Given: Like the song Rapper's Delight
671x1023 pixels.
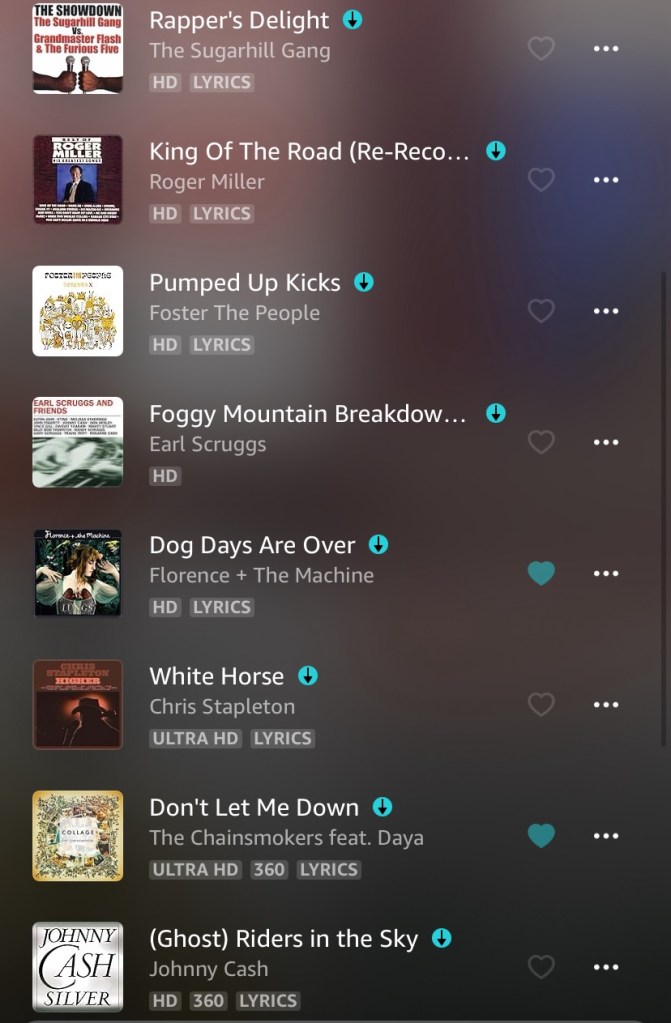Looking at the screenshot, I should 541,48.
